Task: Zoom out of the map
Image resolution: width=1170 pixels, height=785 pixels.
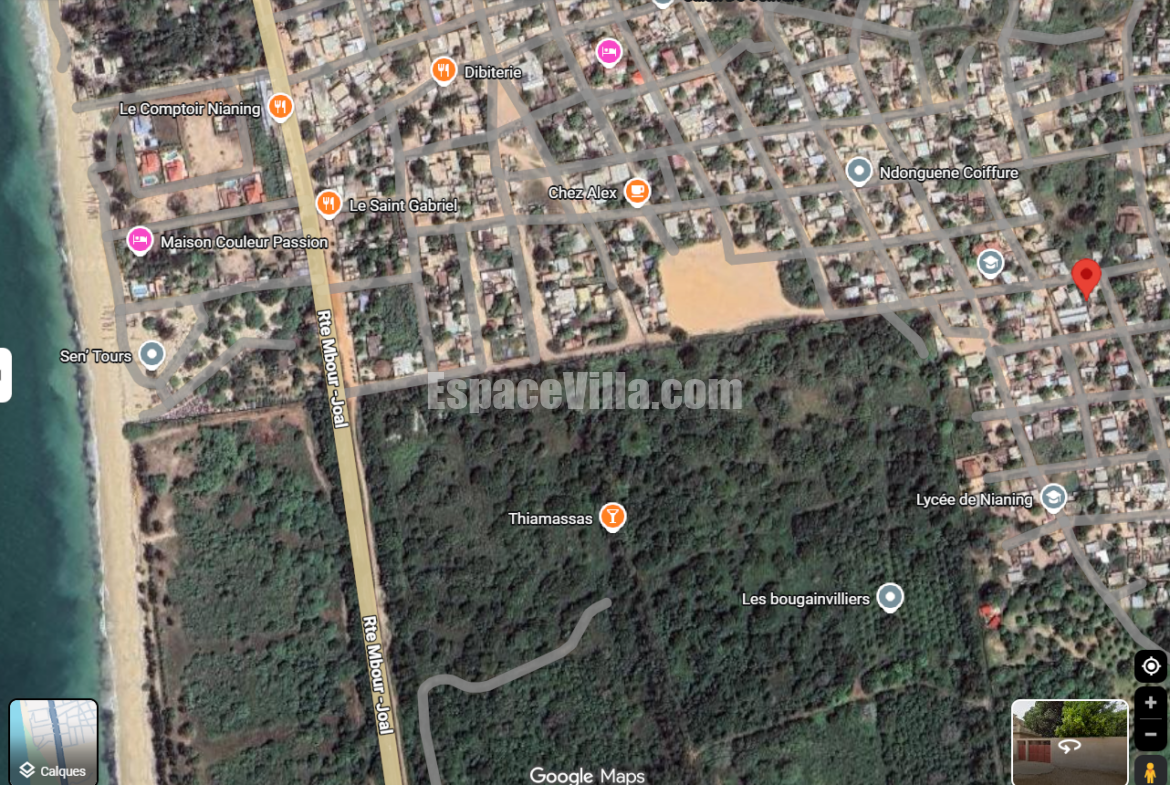Action: pyautogui.click(x=1151, y=734)
